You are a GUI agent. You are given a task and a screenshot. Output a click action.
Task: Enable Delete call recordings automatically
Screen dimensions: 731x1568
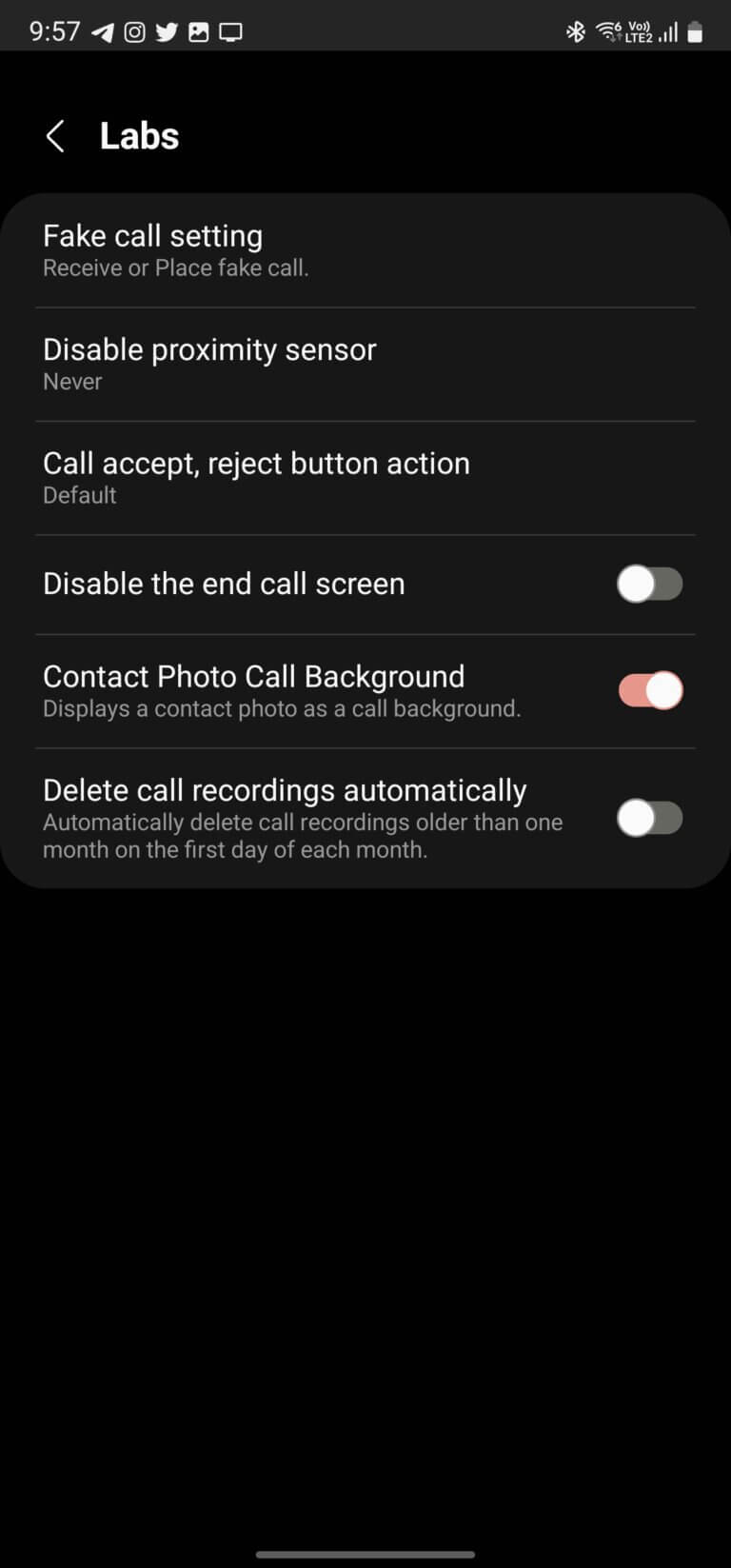[x=649, y=818]
